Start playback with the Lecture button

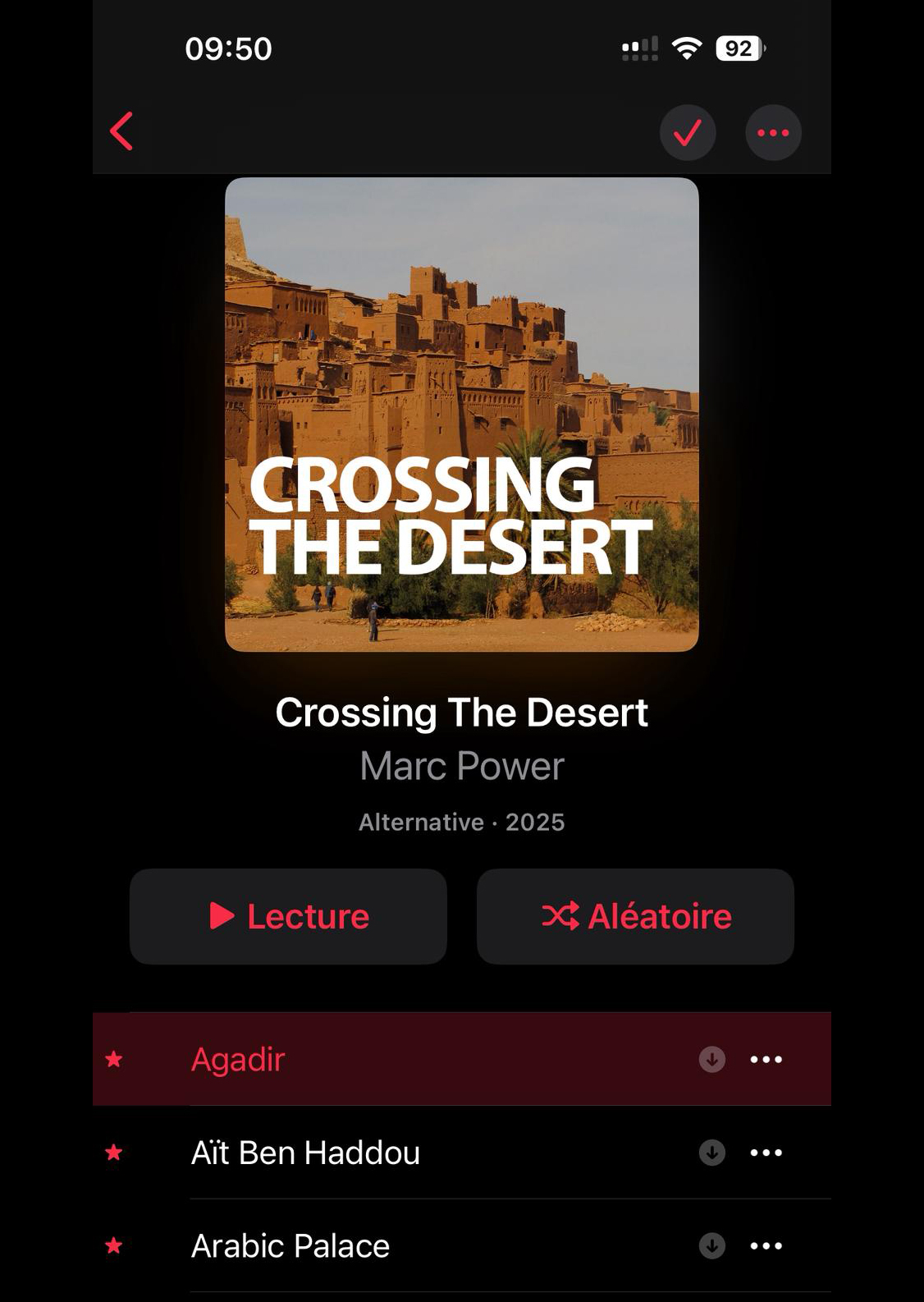288,916
